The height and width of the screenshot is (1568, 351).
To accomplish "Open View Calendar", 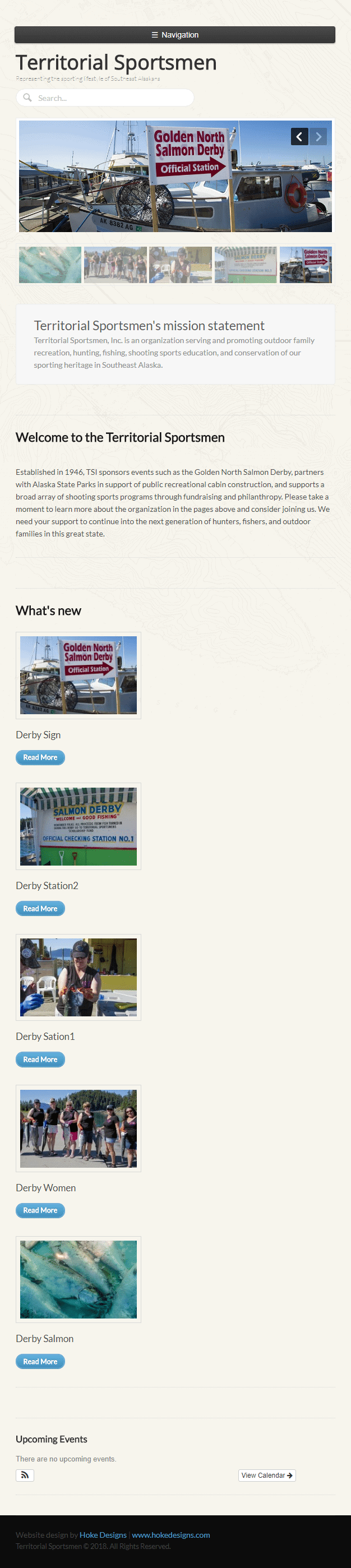I will (x=266, y=1475).
